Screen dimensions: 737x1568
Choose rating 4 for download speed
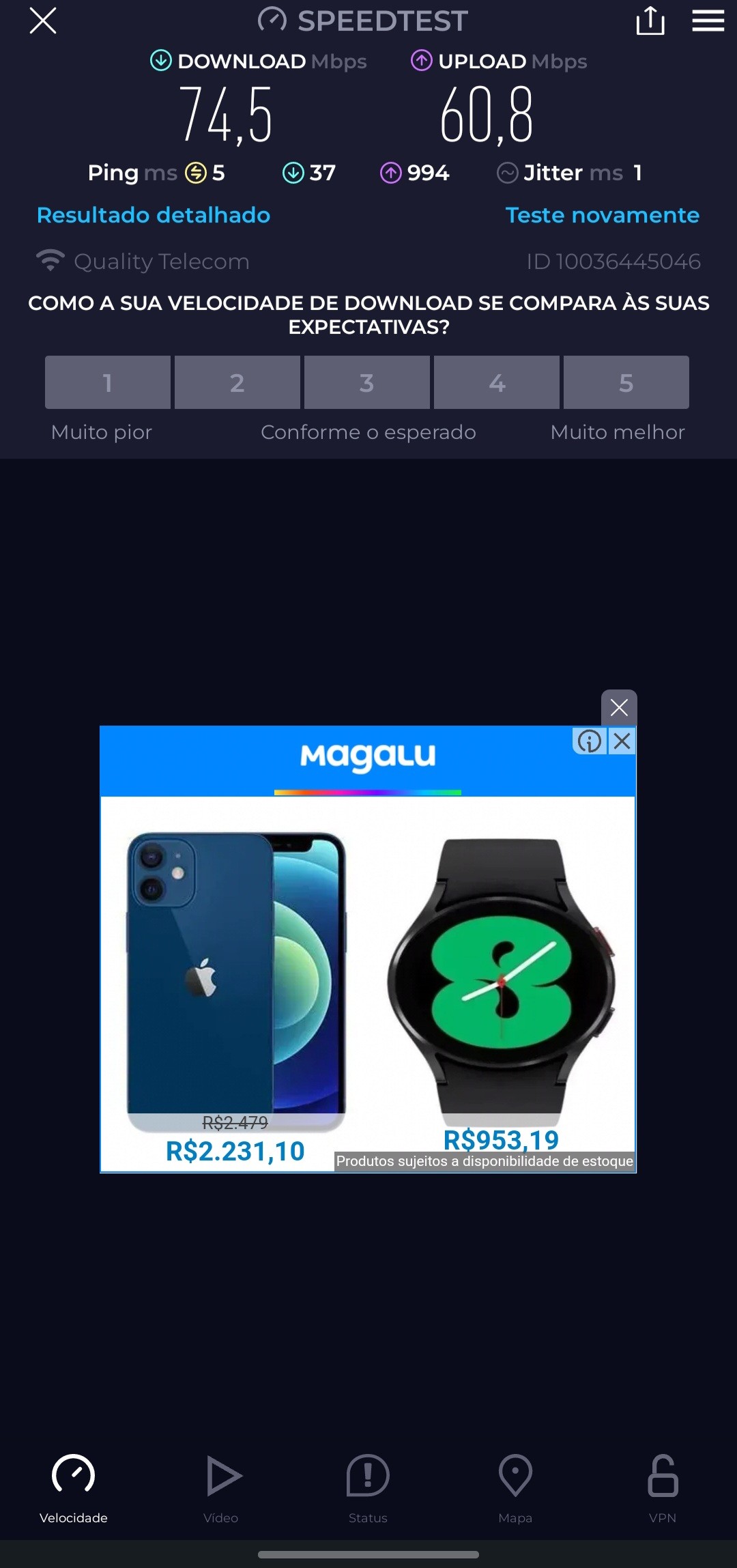497,382
